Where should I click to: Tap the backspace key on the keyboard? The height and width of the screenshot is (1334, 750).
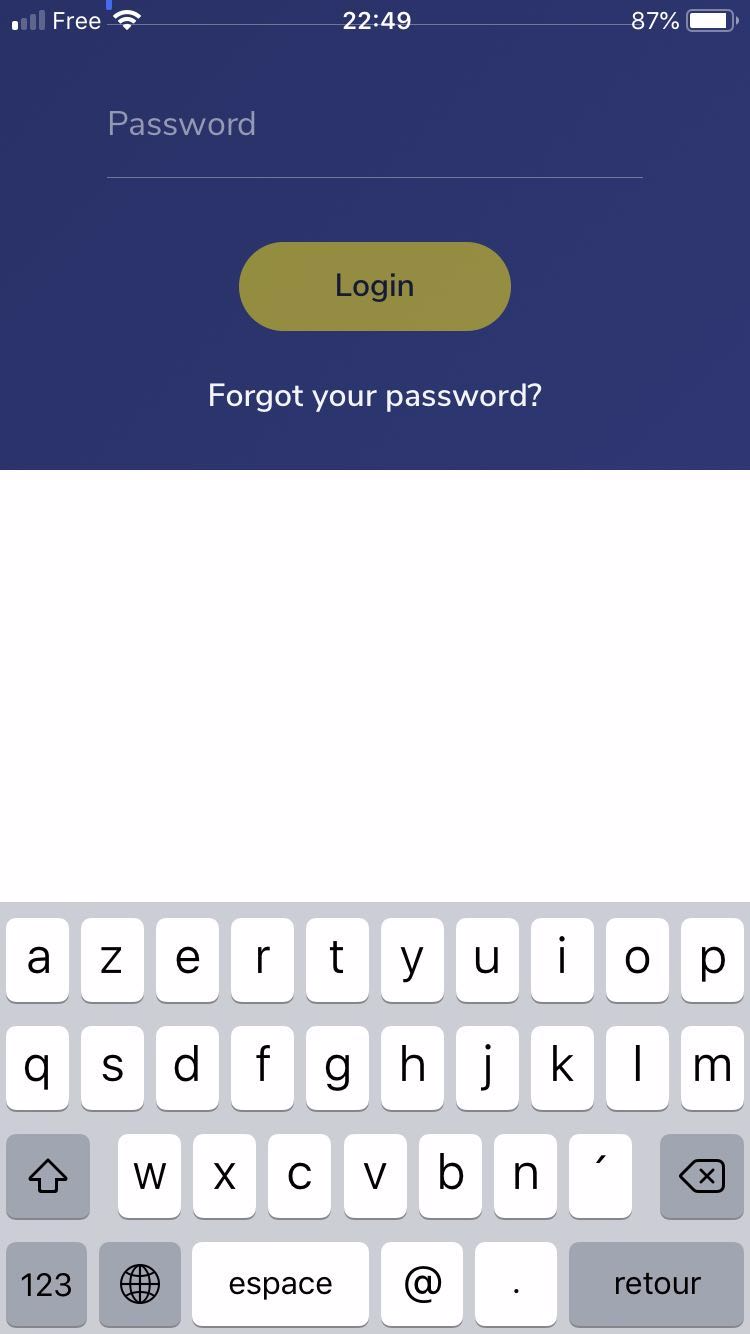pyautogui.click(x=702, y=1176)
